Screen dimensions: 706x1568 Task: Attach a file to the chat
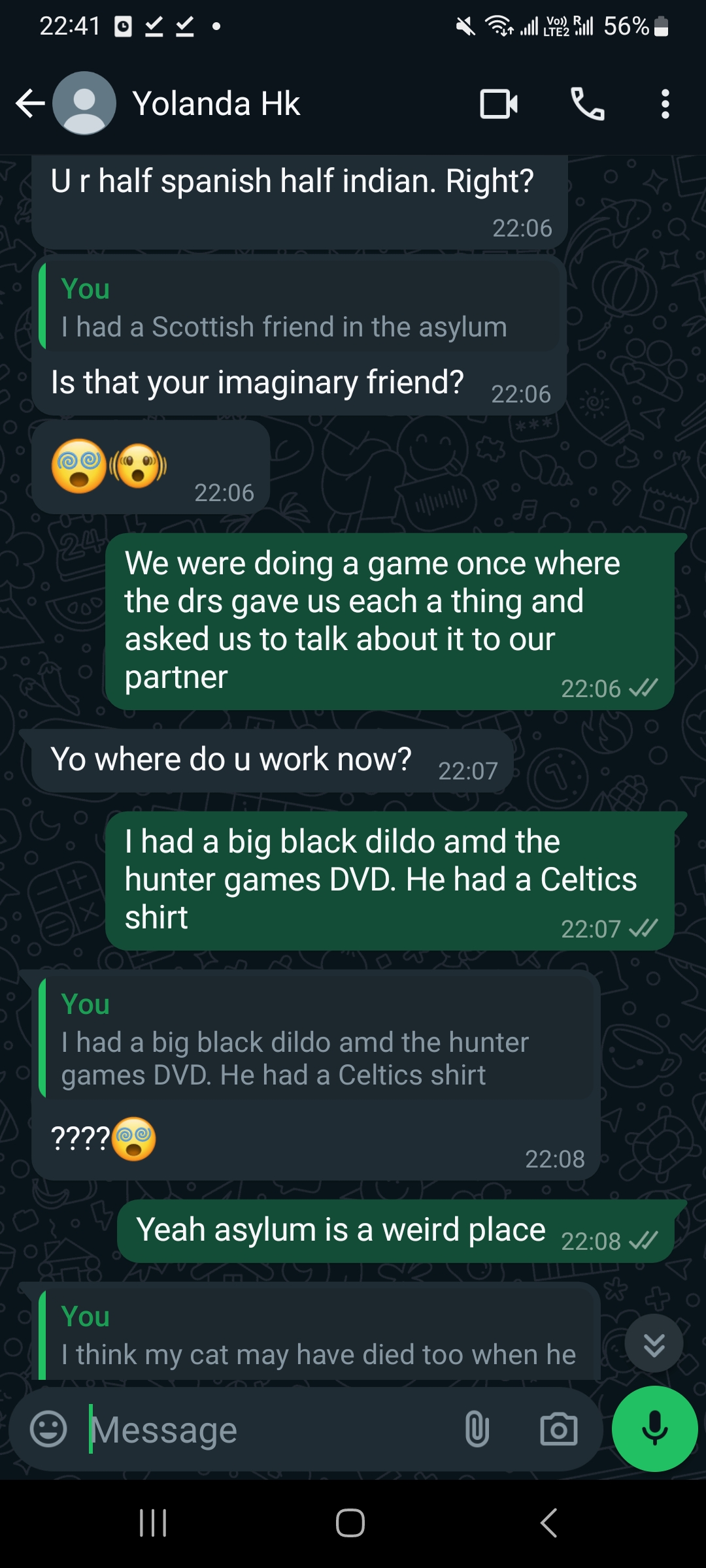coord(477,1429)
